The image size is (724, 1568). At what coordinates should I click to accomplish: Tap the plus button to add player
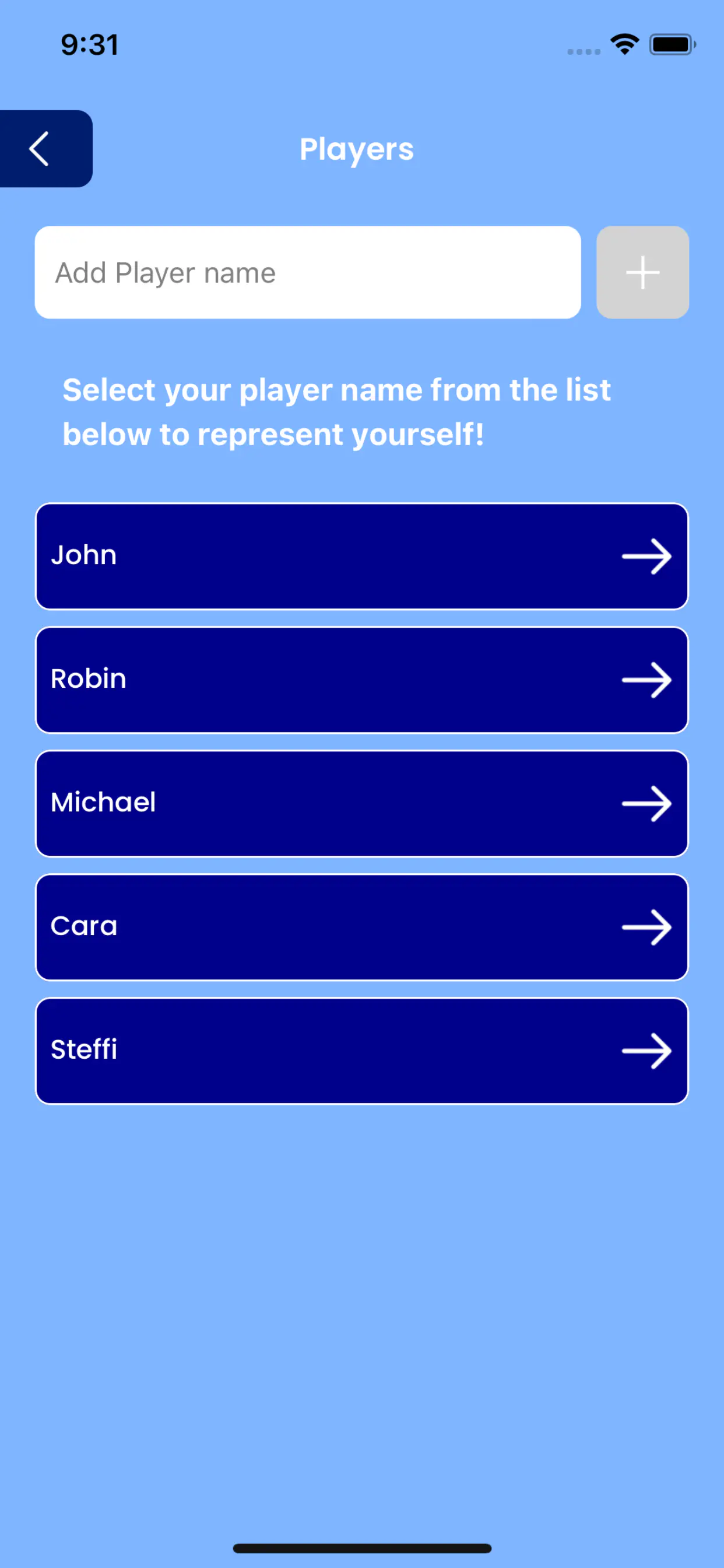click(x=642, y=272)
